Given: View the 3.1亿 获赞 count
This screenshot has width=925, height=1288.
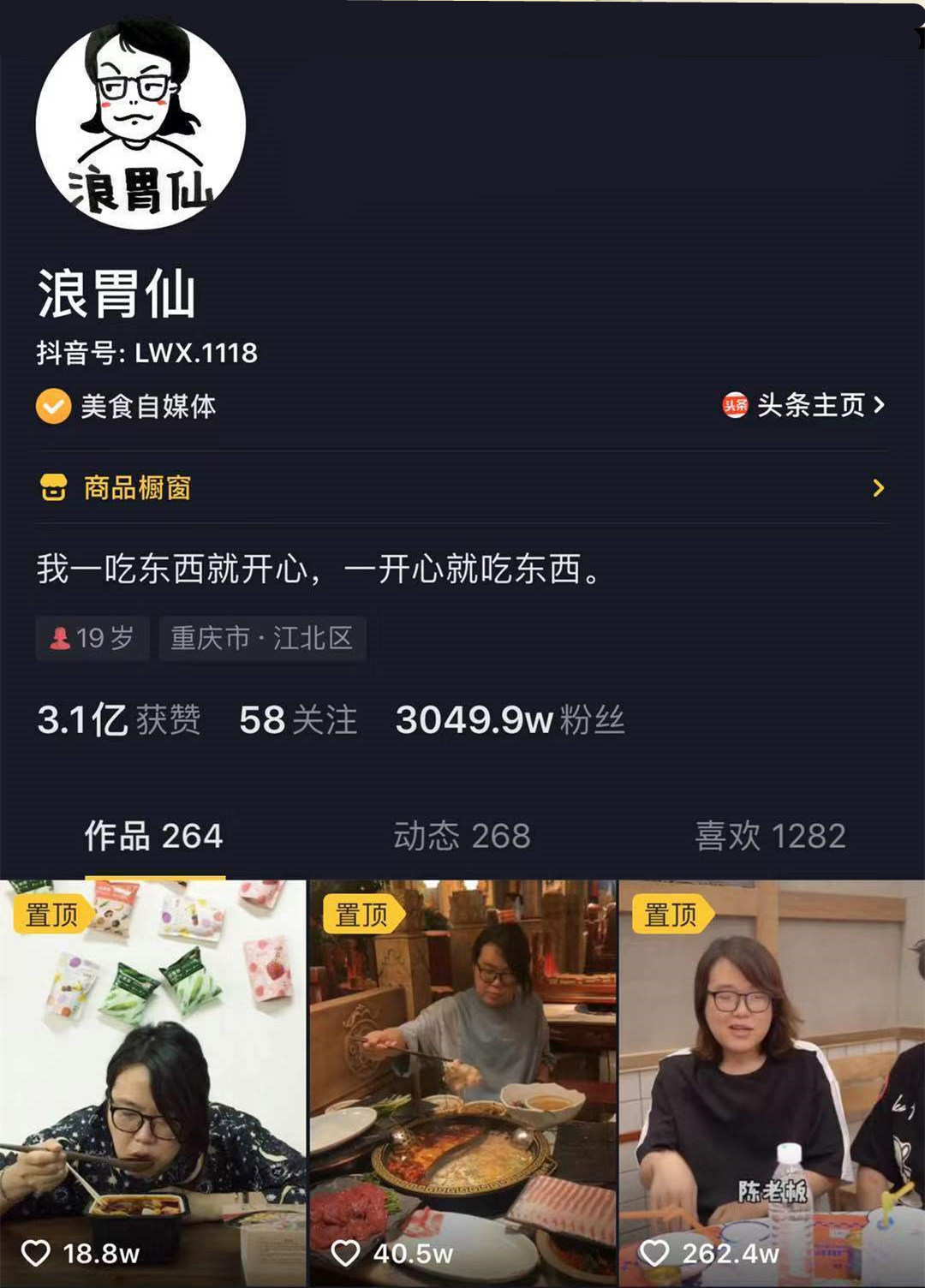Looking at the screenshot, I should click(x=118, y=719).
